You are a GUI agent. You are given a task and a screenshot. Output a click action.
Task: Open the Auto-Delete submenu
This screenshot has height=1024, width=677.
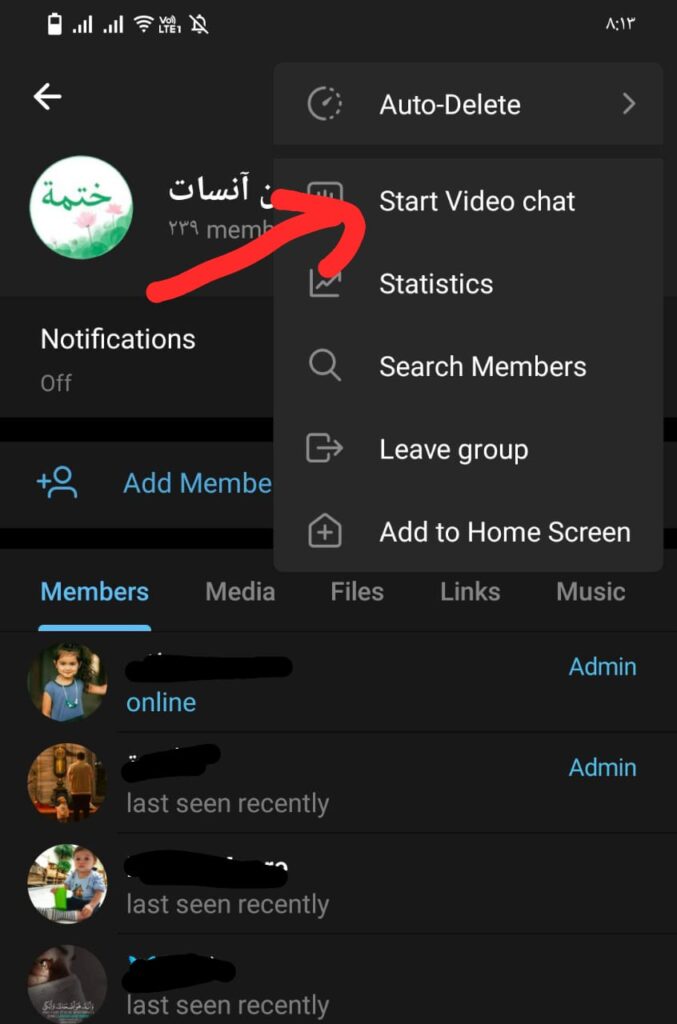tap(468, 104)
